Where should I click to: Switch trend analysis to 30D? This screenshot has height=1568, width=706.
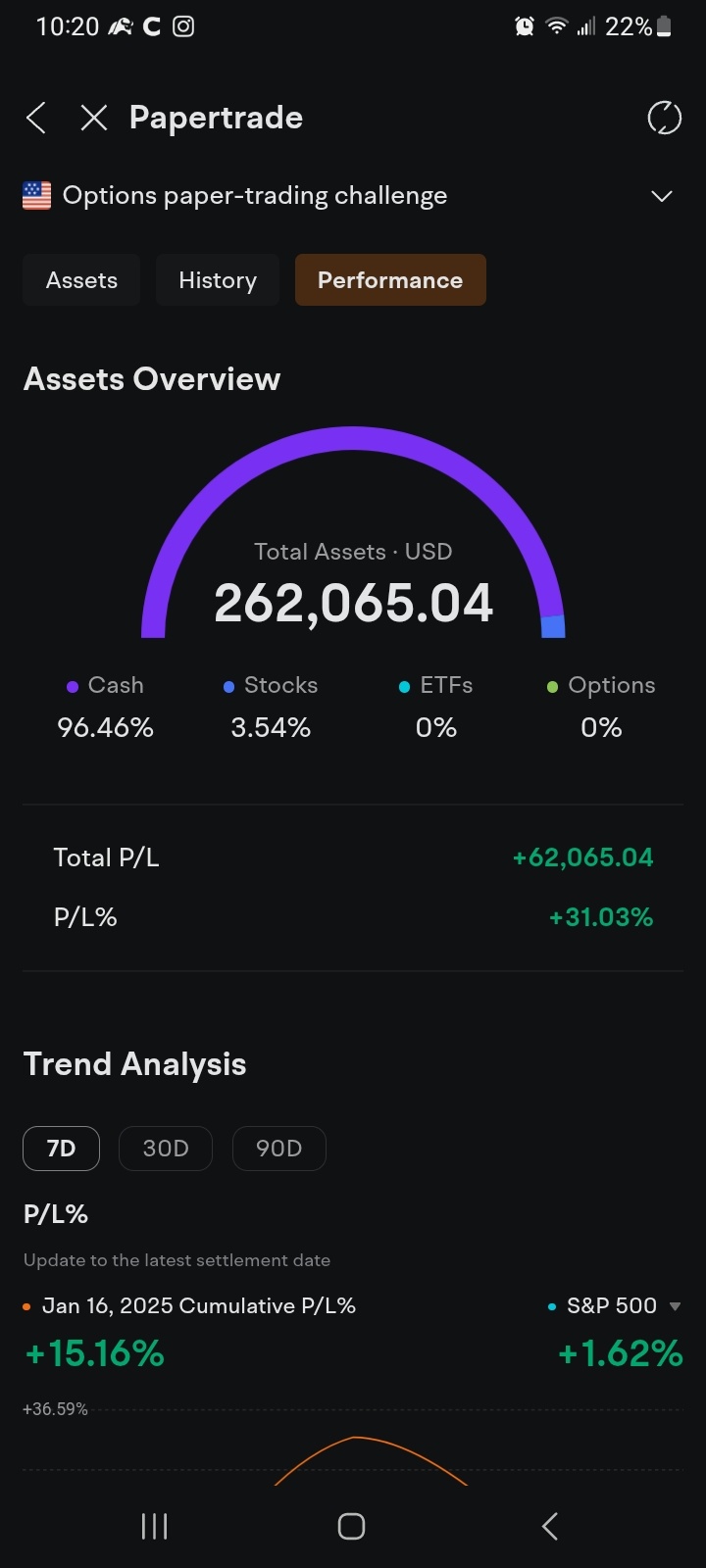coord(166,1149)
